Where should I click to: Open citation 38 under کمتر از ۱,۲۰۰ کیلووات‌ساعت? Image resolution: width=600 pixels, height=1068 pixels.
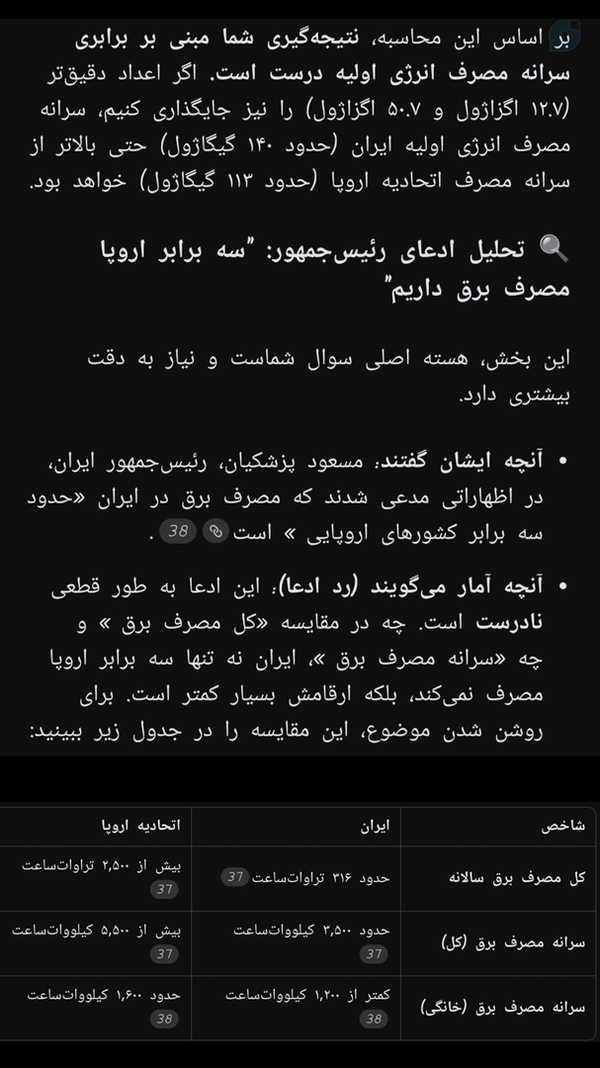point(373,1018)
